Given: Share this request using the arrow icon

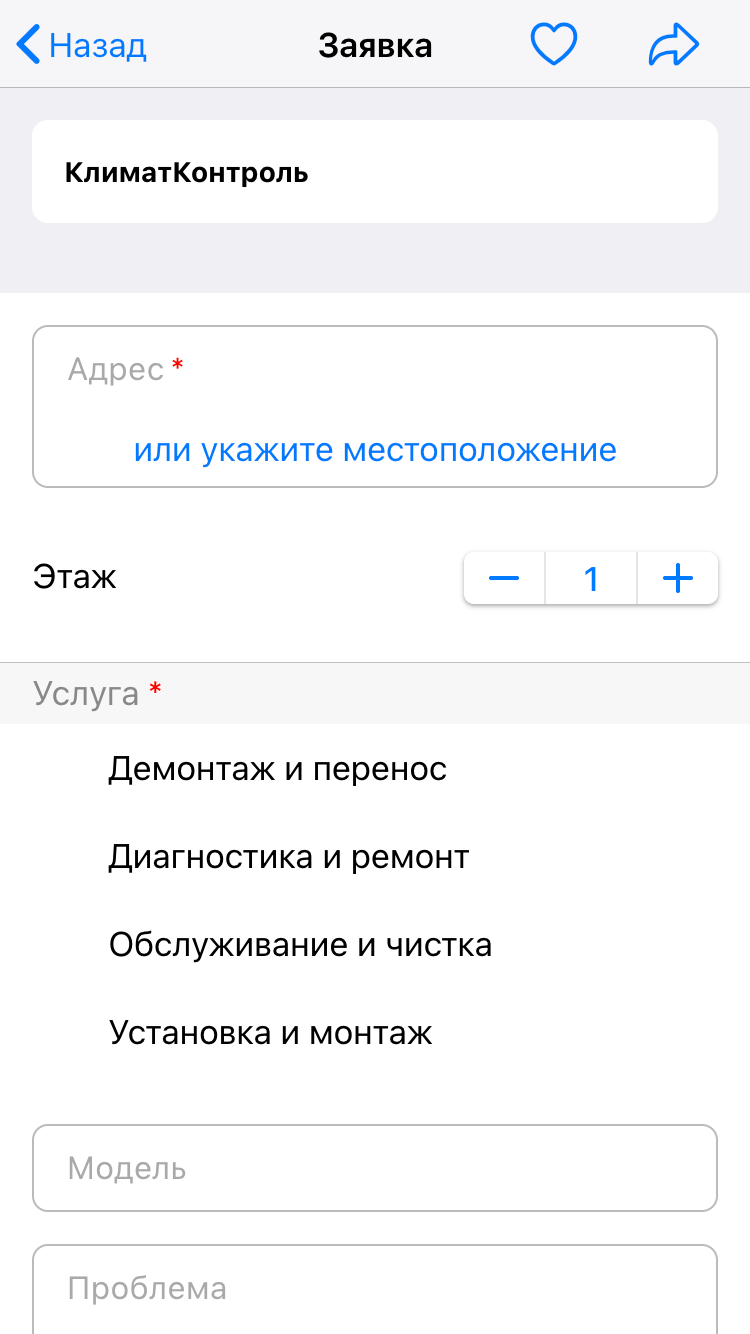Looking at the screenshot, I should tap(673, 46).
